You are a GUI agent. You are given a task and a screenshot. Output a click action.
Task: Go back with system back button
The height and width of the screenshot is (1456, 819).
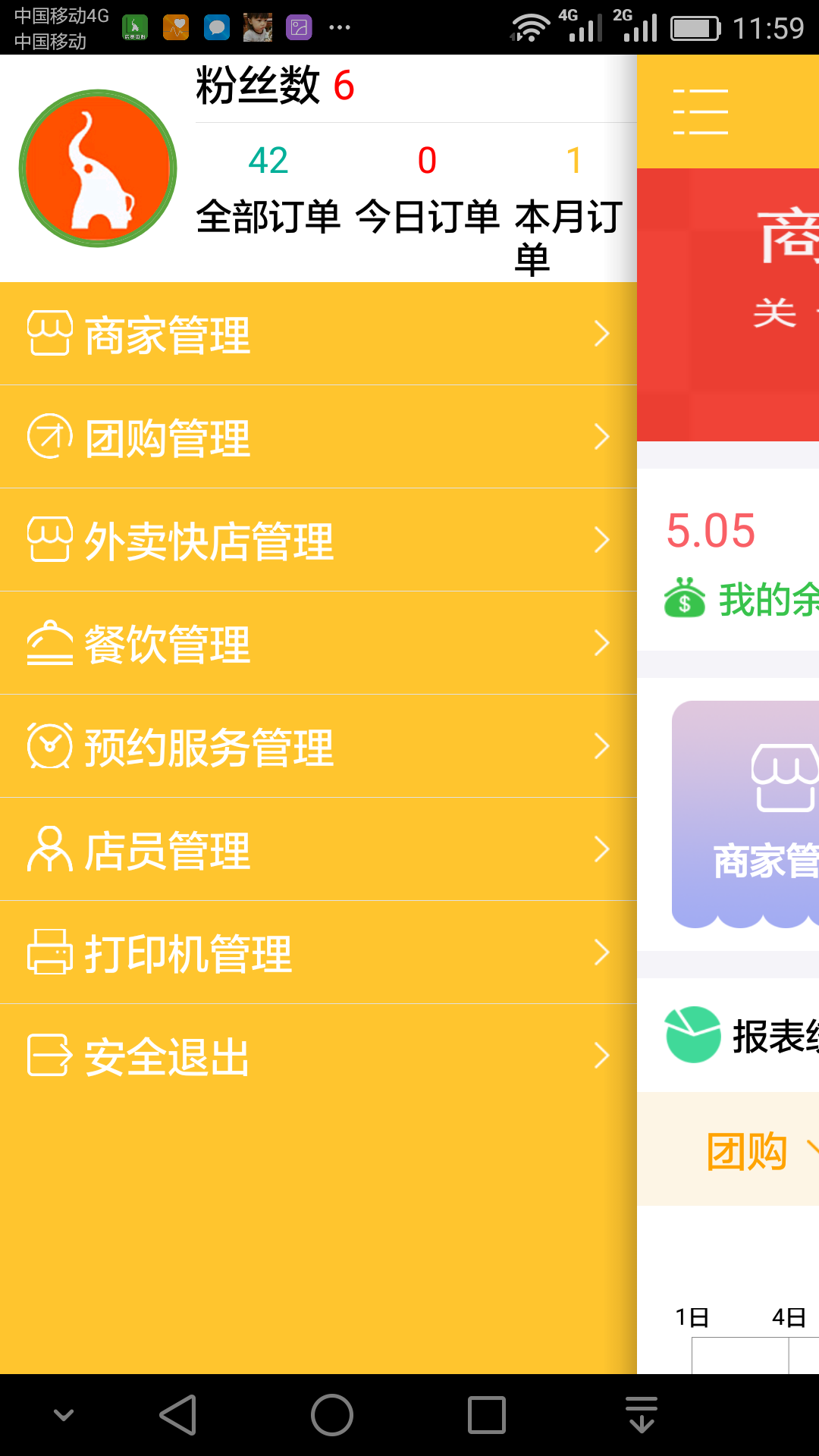point(179,1415)
